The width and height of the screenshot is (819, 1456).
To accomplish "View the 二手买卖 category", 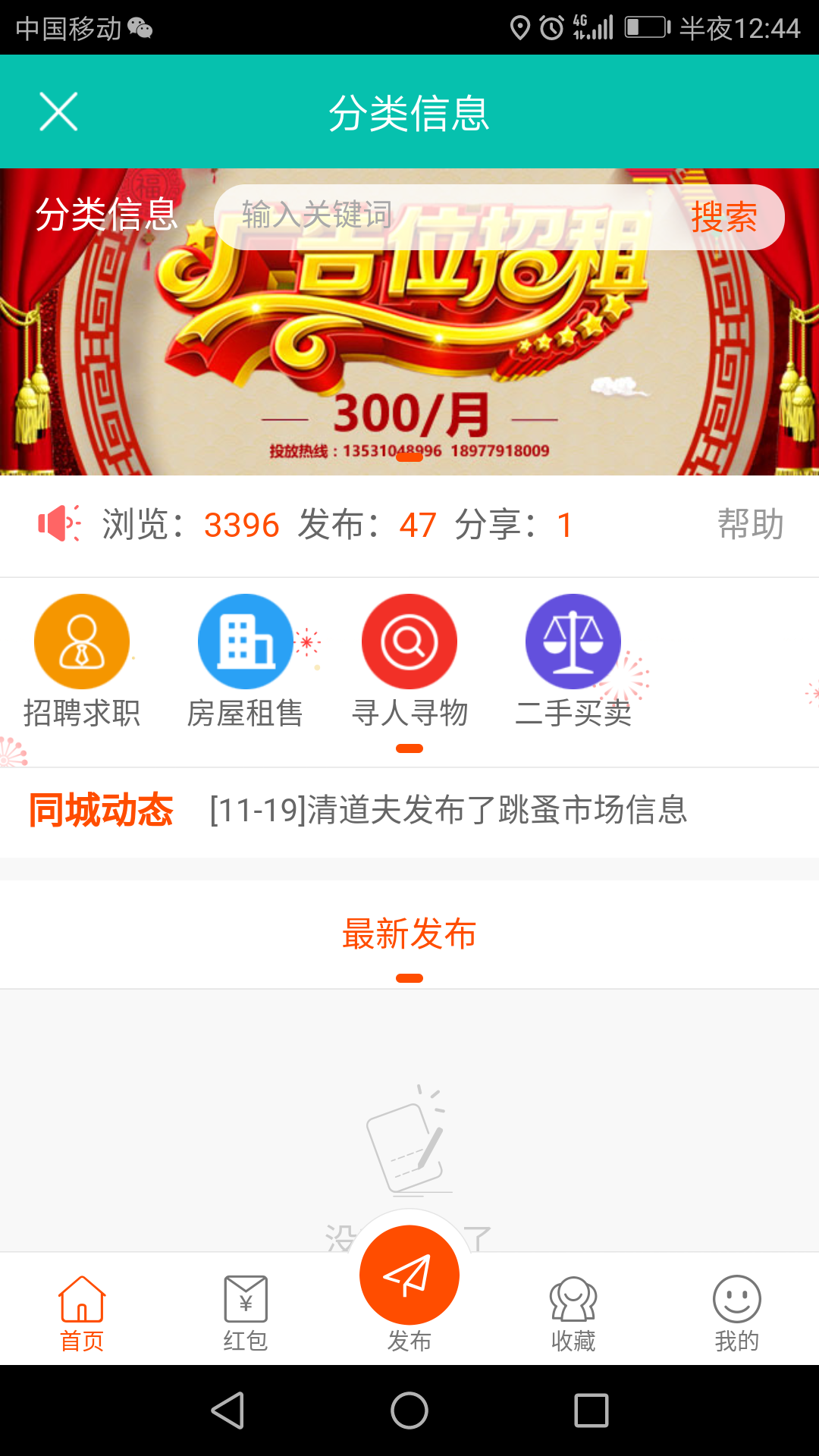I will click(573, 661).
